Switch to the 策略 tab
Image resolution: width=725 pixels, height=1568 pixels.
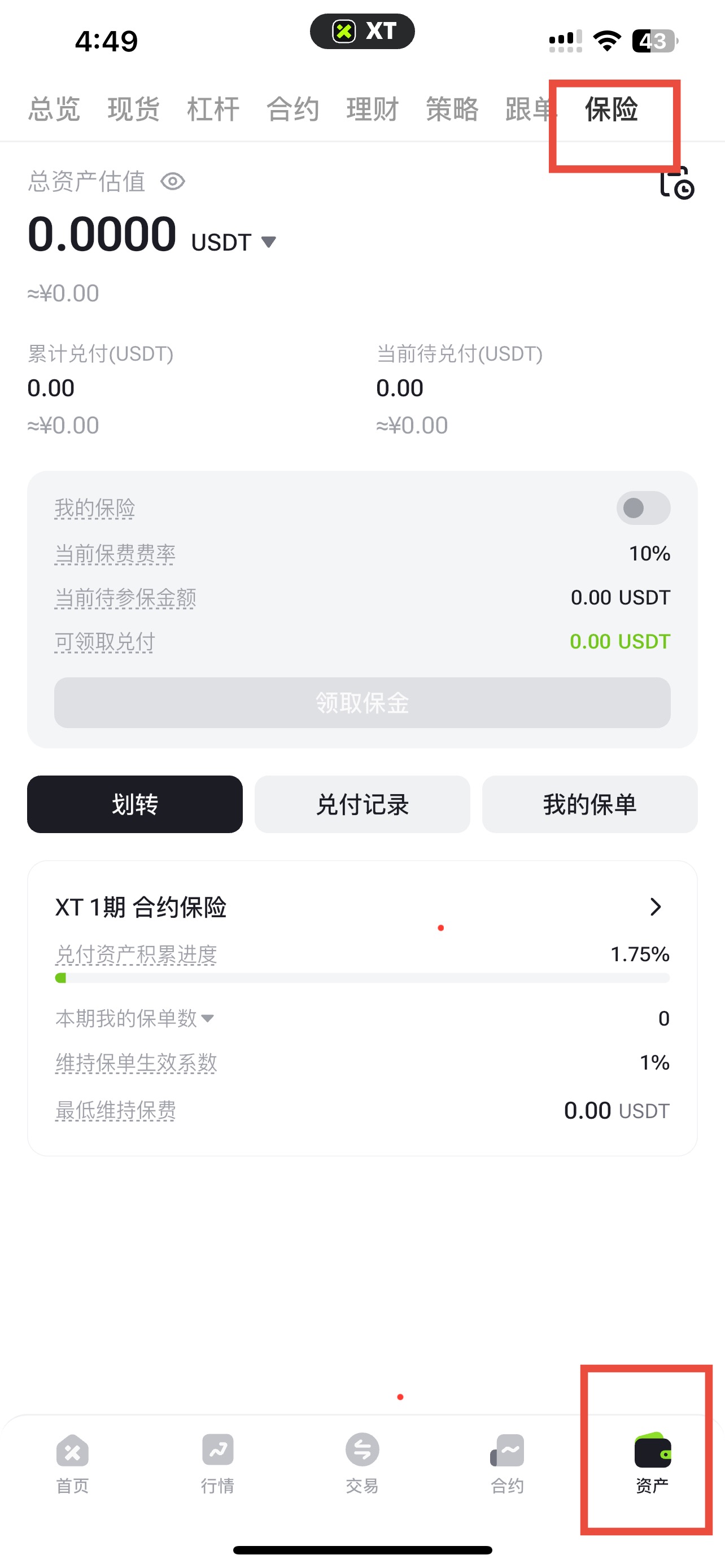tap(452, 110)
